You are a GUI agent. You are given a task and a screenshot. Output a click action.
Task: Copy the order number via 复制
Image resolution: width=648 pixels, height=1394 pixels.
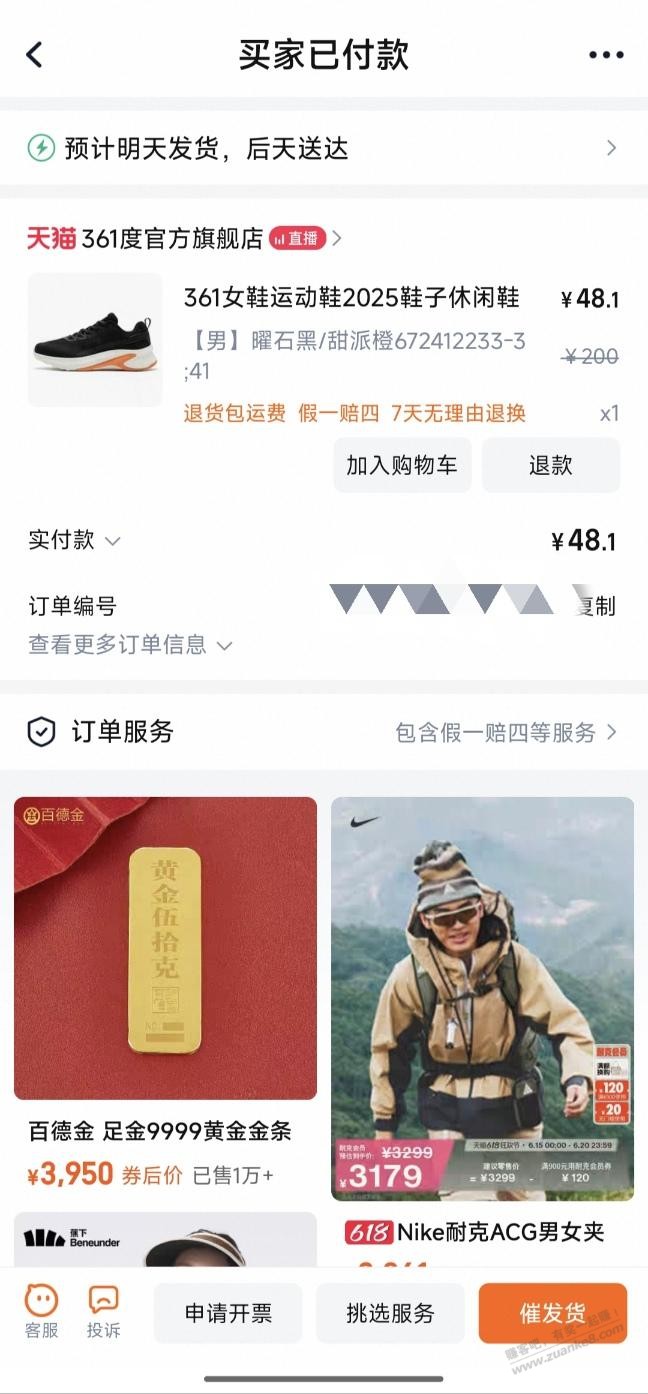(x=596, y=605)
